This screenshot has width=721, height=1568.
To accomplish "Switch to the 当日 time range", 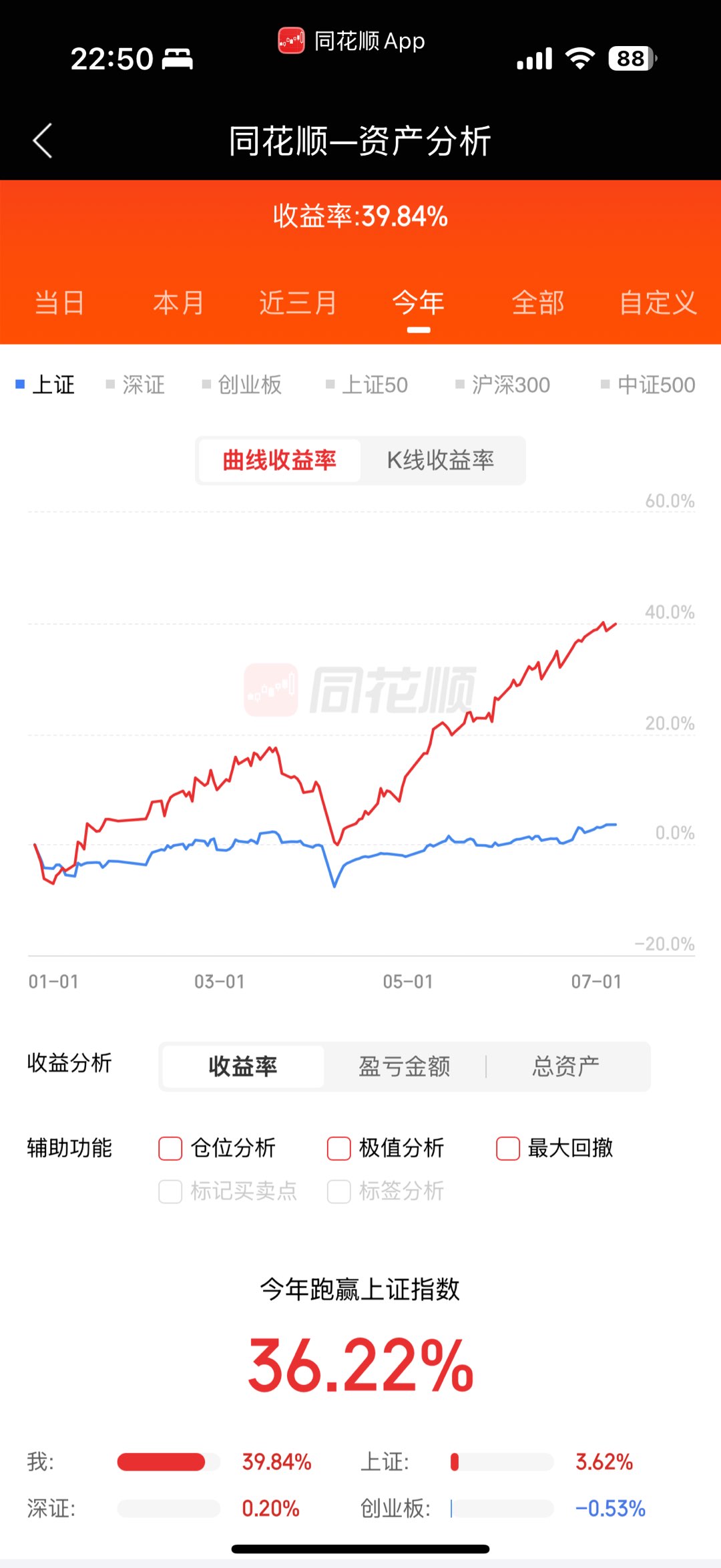I will click(59, 303).
